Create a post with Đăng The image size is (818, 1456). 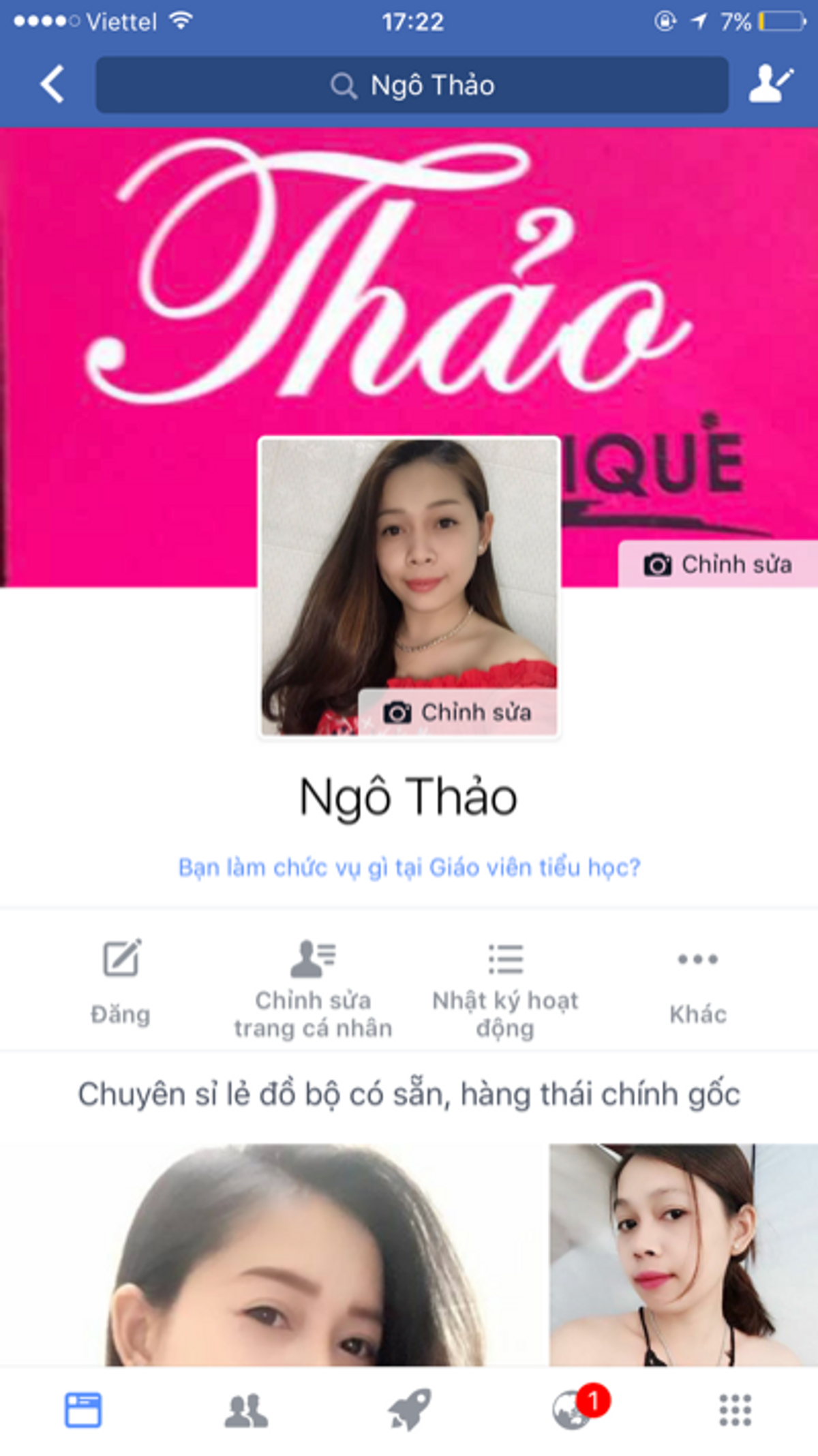(x=121, y=981)
